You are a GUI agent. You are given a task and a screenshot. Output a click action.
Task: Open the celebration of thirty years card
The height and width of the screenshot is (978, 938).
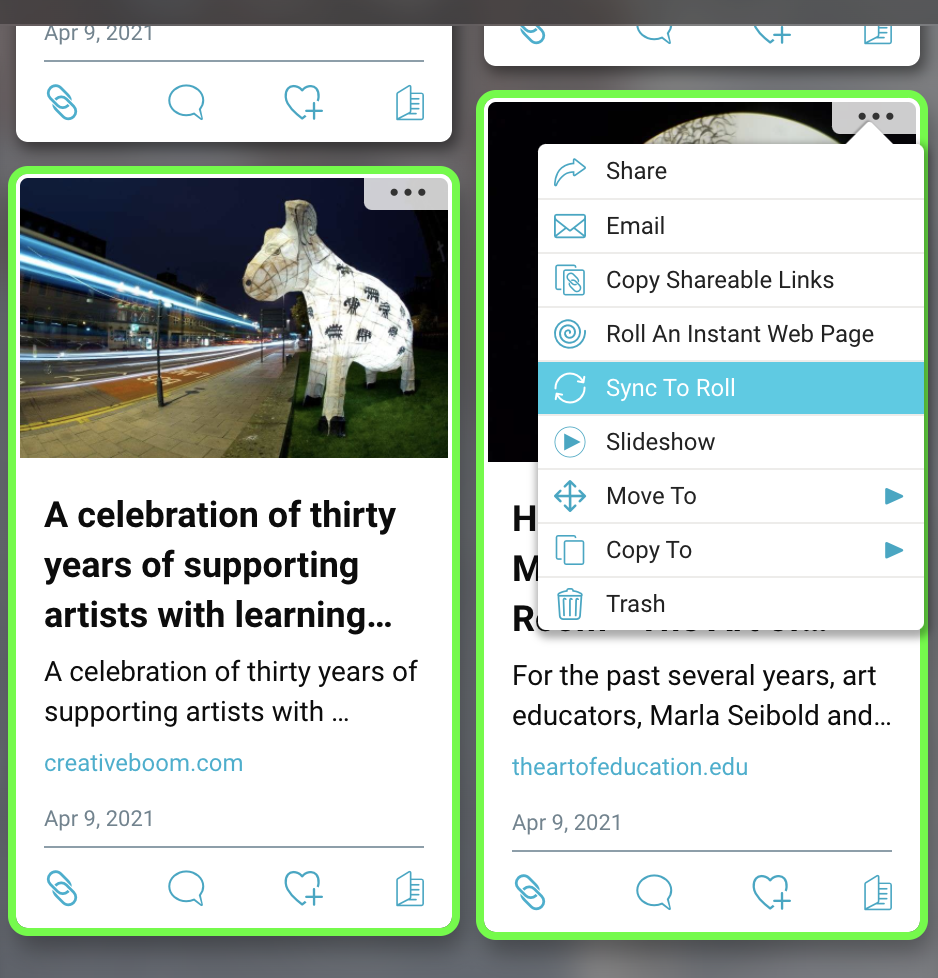tap(220, 565)
